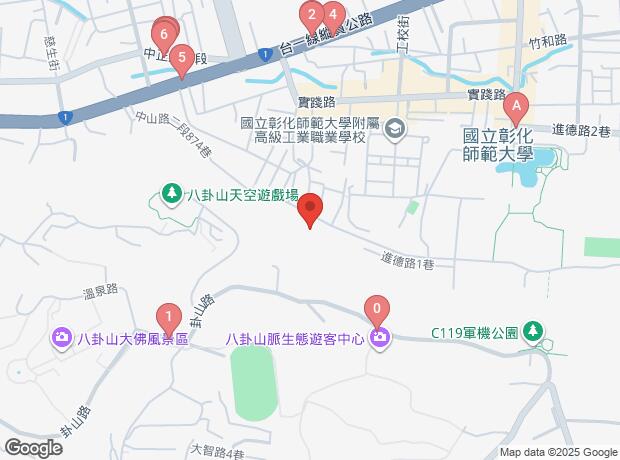Open marker A near the university
The image size is (620, 460).
point(516,103)
